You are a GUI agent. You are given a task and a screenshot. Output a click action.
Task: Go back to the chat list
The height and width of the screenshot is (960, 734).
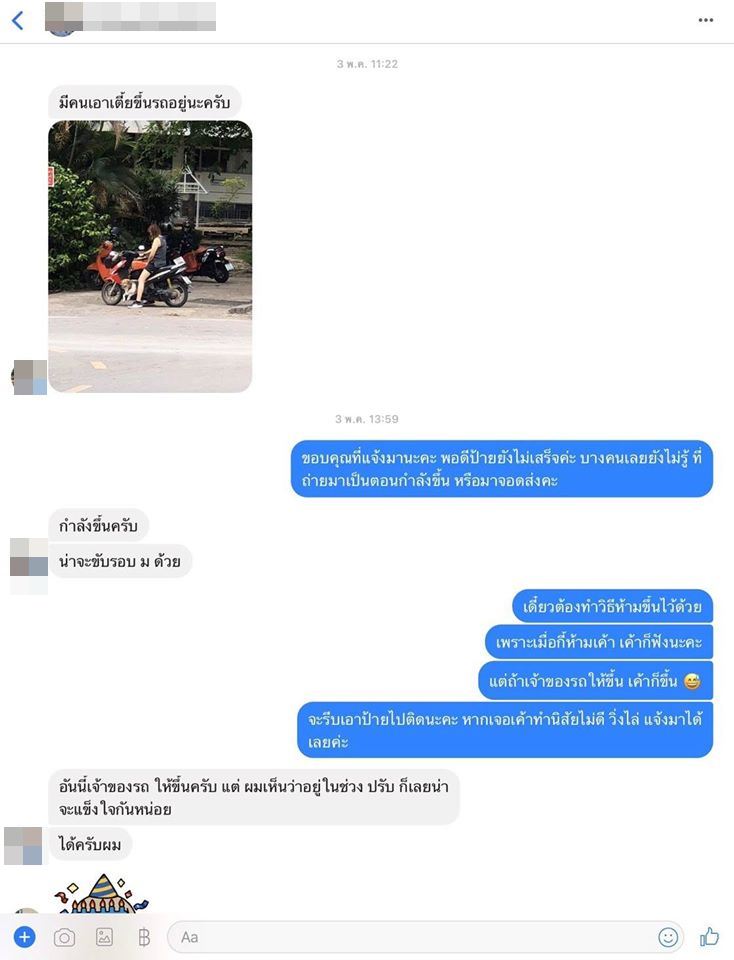pos(17,20)
